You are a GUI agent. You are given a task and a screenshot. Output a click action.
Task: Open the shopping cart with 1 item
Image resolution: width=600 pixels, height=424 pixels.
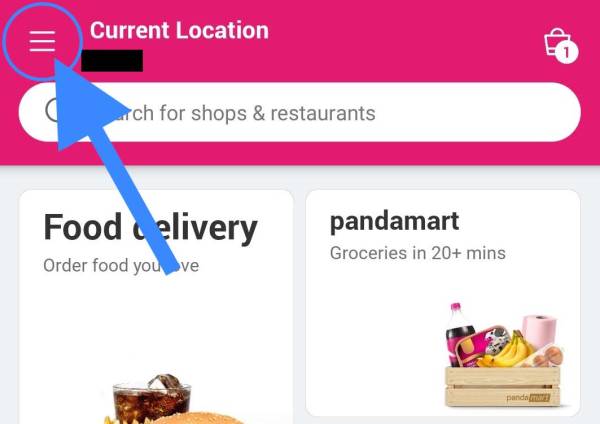click(x=558, y=44)
